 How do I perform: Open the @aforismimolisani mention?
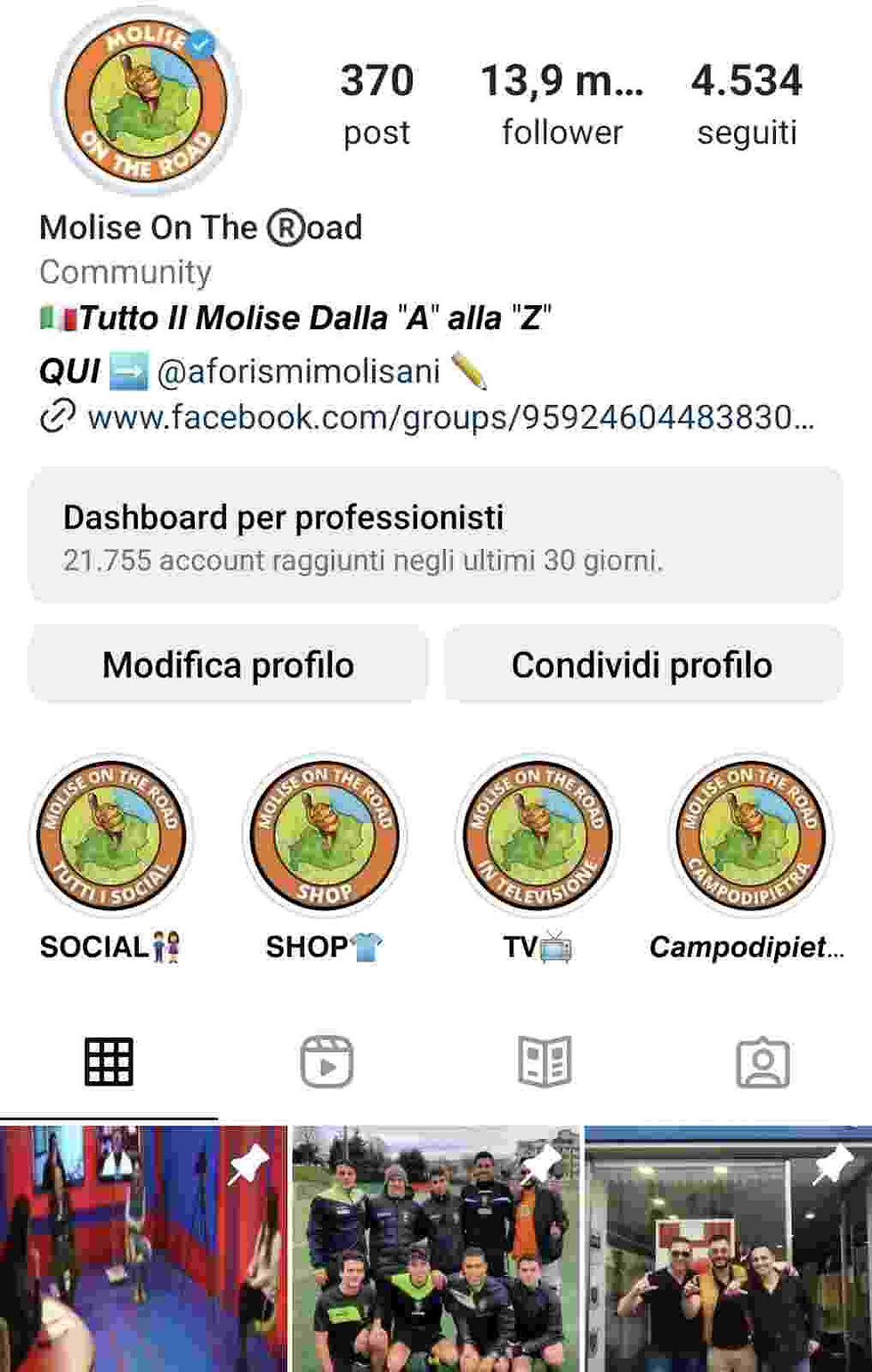click(298, 371)
